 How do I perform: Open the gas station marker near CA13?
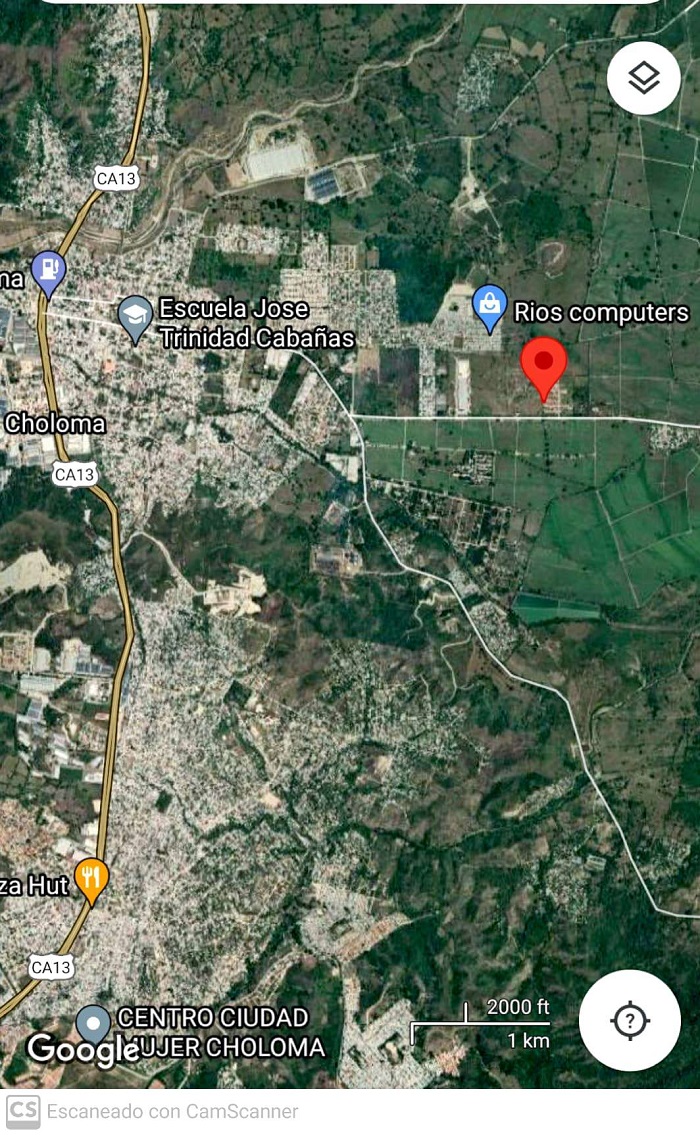click(48, 272)
